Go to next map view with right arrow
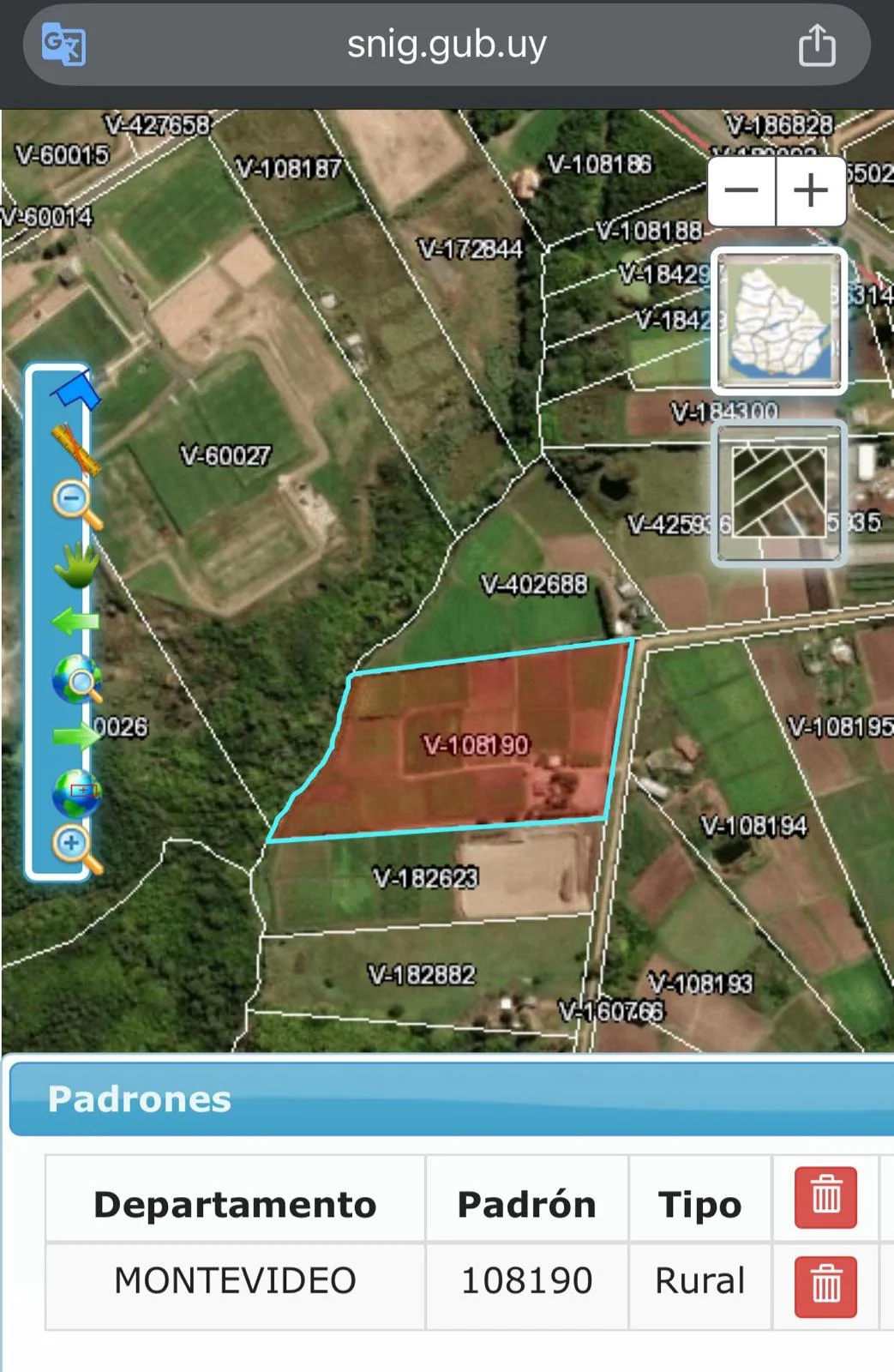This screenshot has width=894, height=1372. click(76, 736)
